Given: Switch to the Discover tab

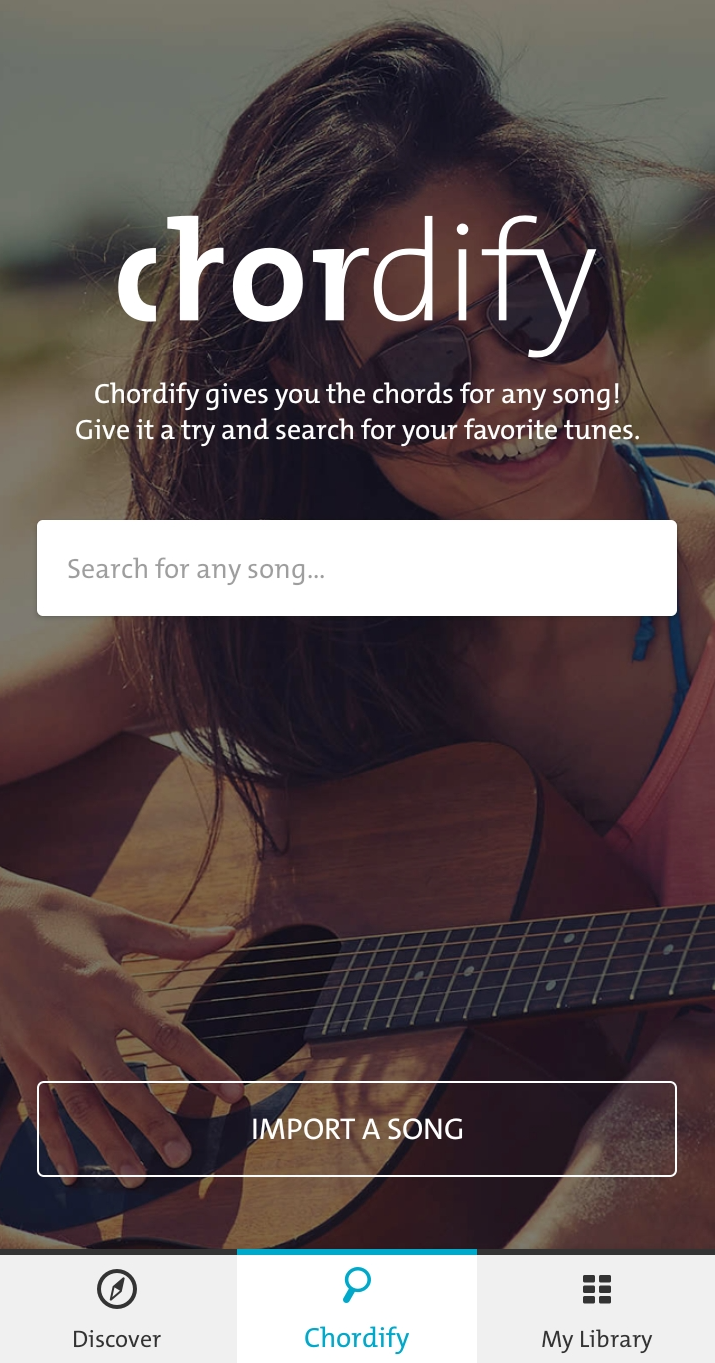Looking at the screenshot, I should 117,1309.
